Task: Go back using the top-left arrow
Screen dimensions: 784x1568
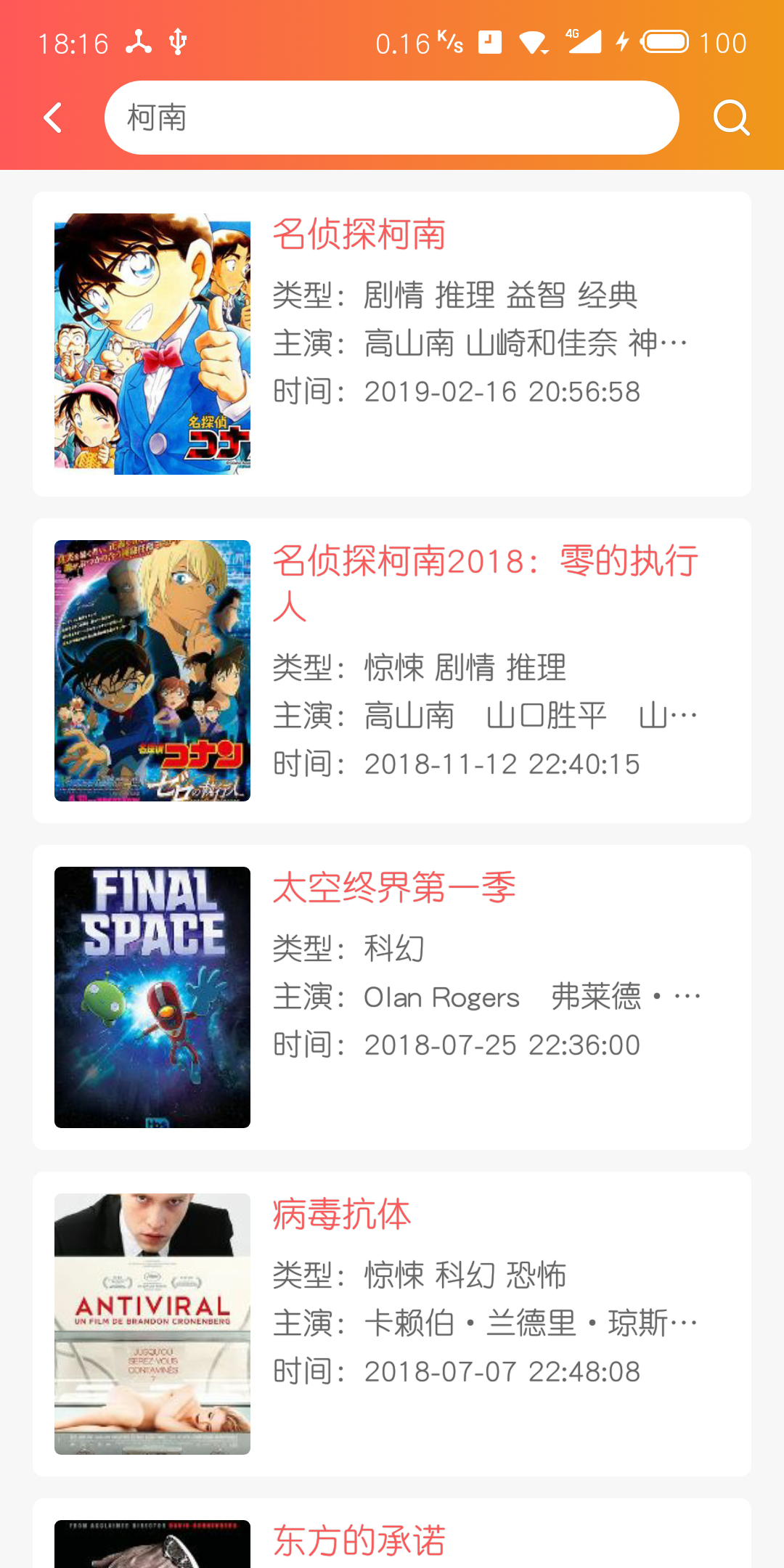Action: (x=53, y=118)
